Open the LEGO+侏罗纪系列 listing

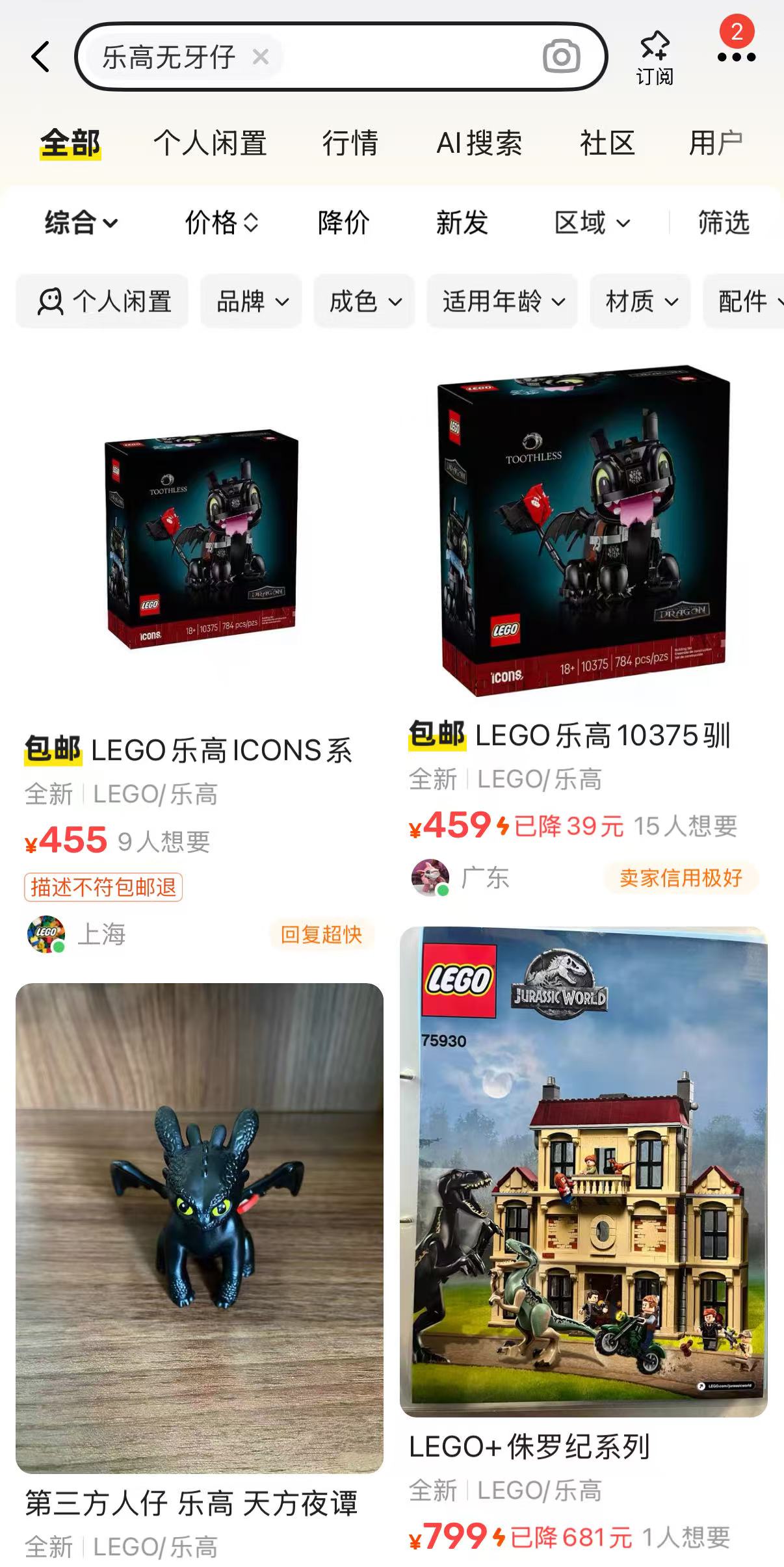point(583,1170)
